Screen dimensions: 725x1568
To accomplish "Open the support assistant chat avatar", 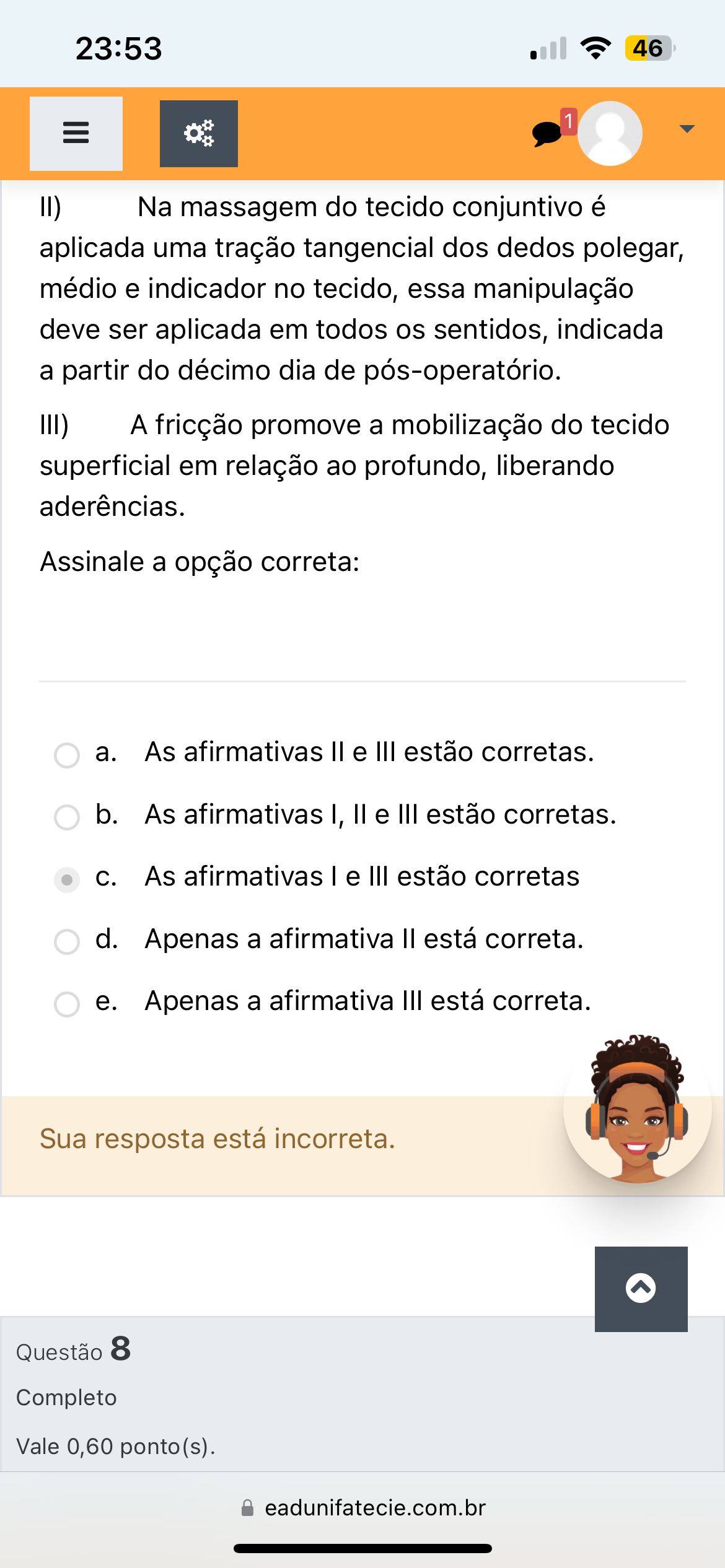I will (638, 1108).
